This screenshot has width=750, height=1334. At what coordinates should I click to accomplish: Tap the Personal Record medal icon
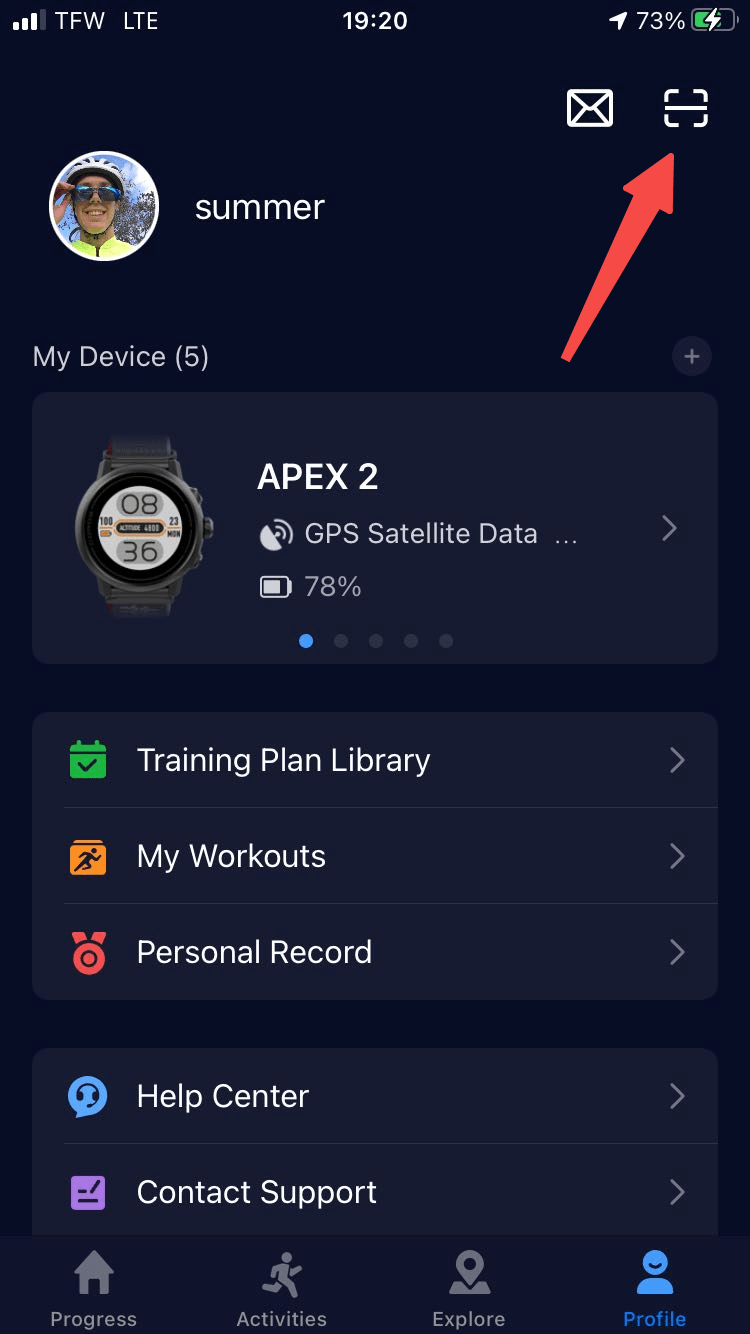click(88, 952)
